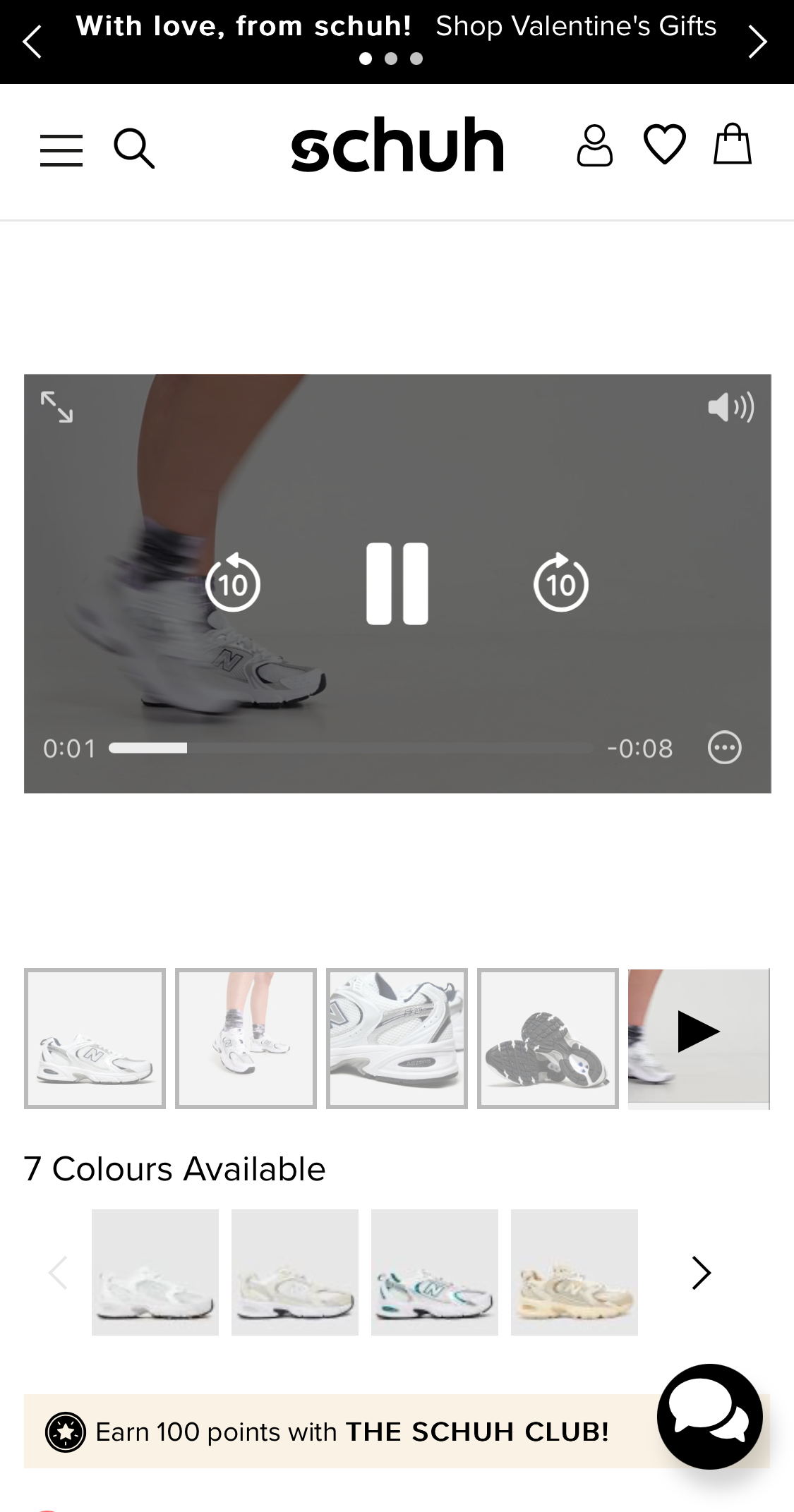The image size is (794, 1512).
Task: Select the second promo banner dot
Action: click(392, 60)
